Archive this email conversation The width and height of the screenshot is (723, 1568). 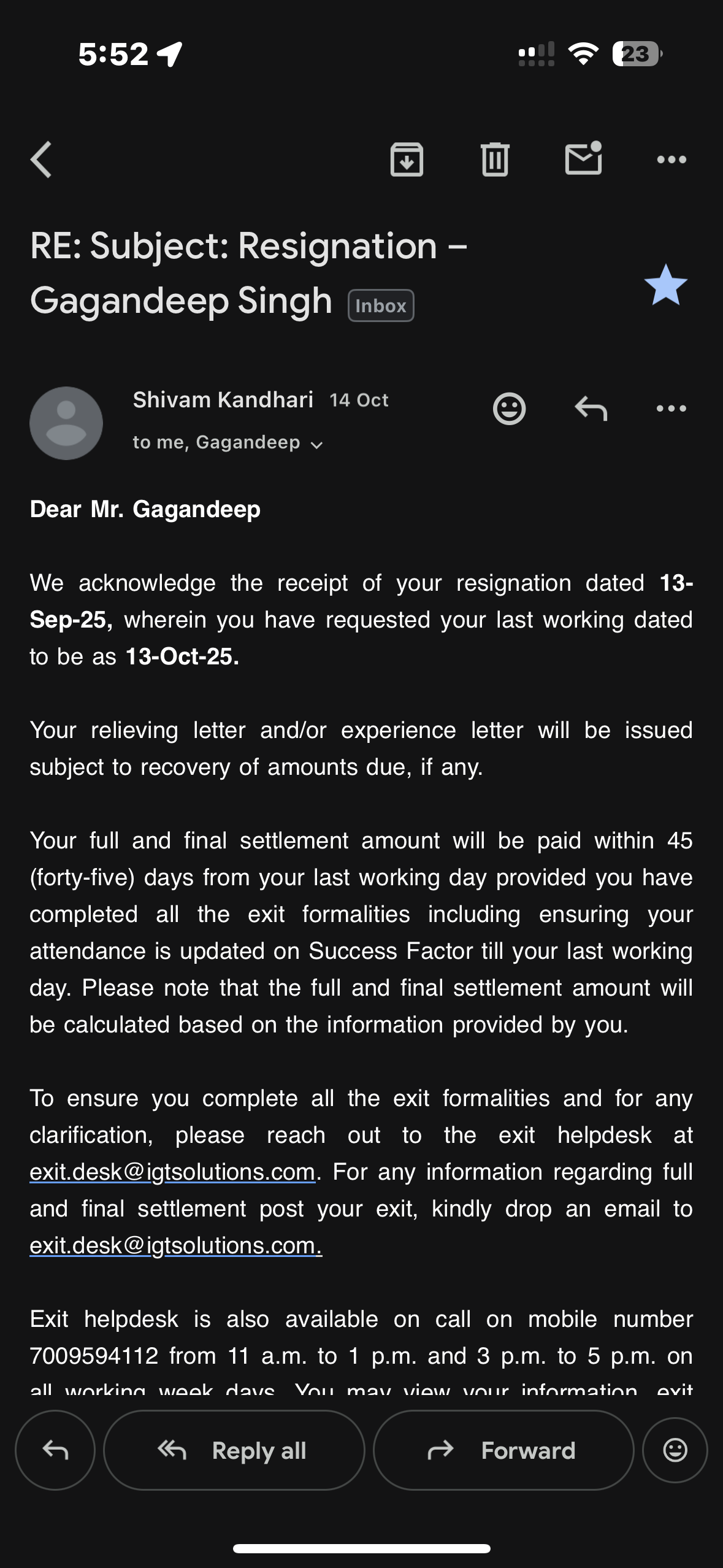click(407, 159)
